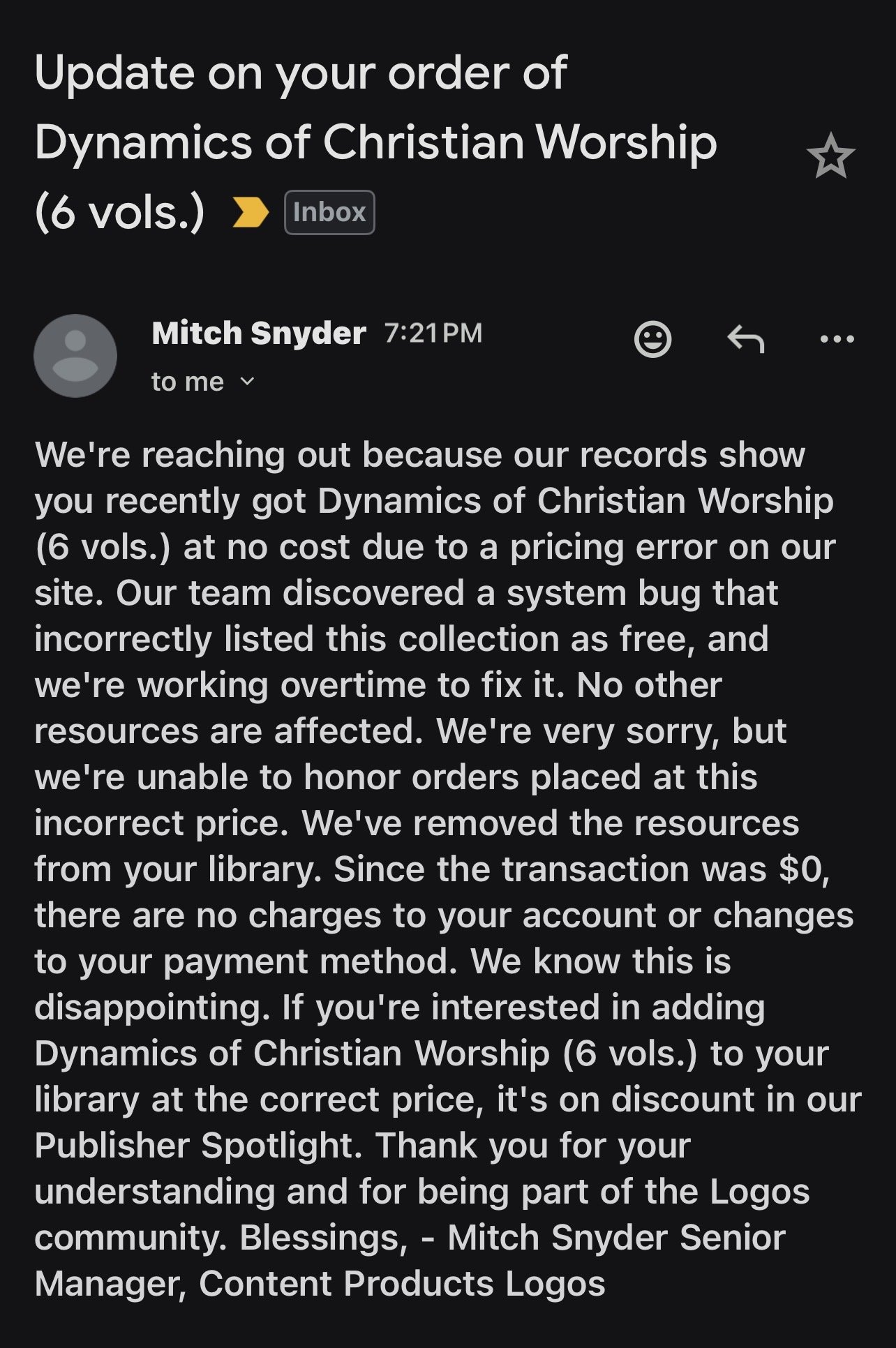Open Mitch Snyder's sender avatar

(75, 356)
